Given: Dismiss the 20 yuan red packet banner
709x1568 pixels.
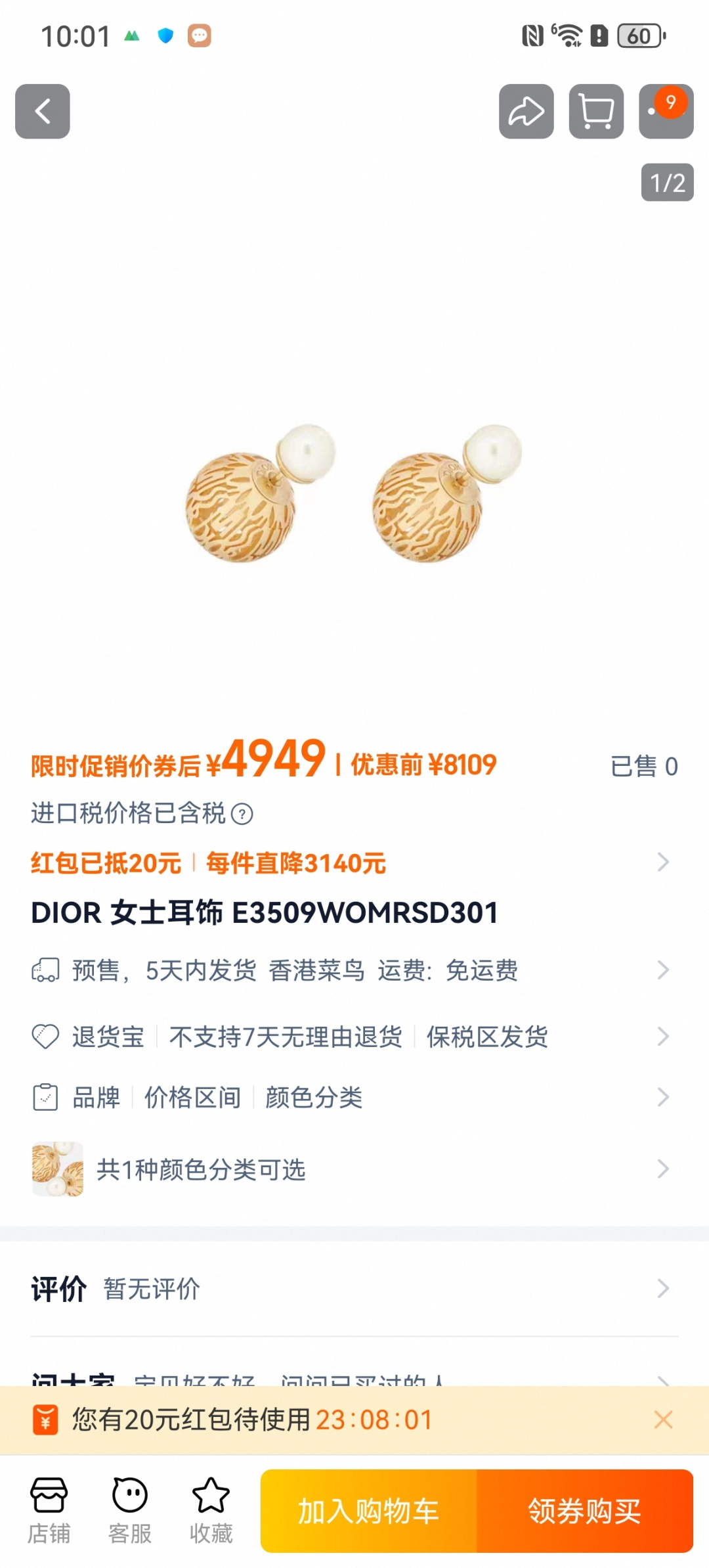Looking at the screenshot, I should 663,1420.
